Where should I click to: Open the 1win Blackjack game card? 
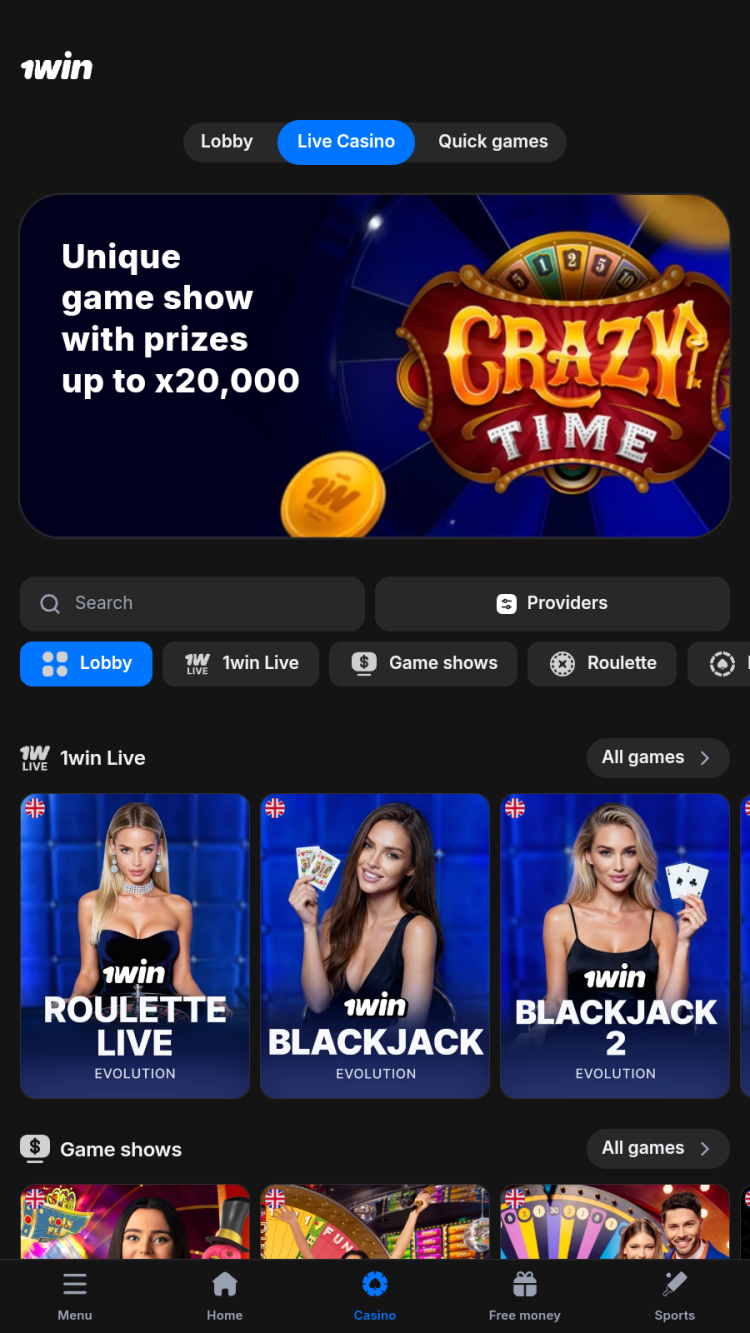(x=375, y=945)
